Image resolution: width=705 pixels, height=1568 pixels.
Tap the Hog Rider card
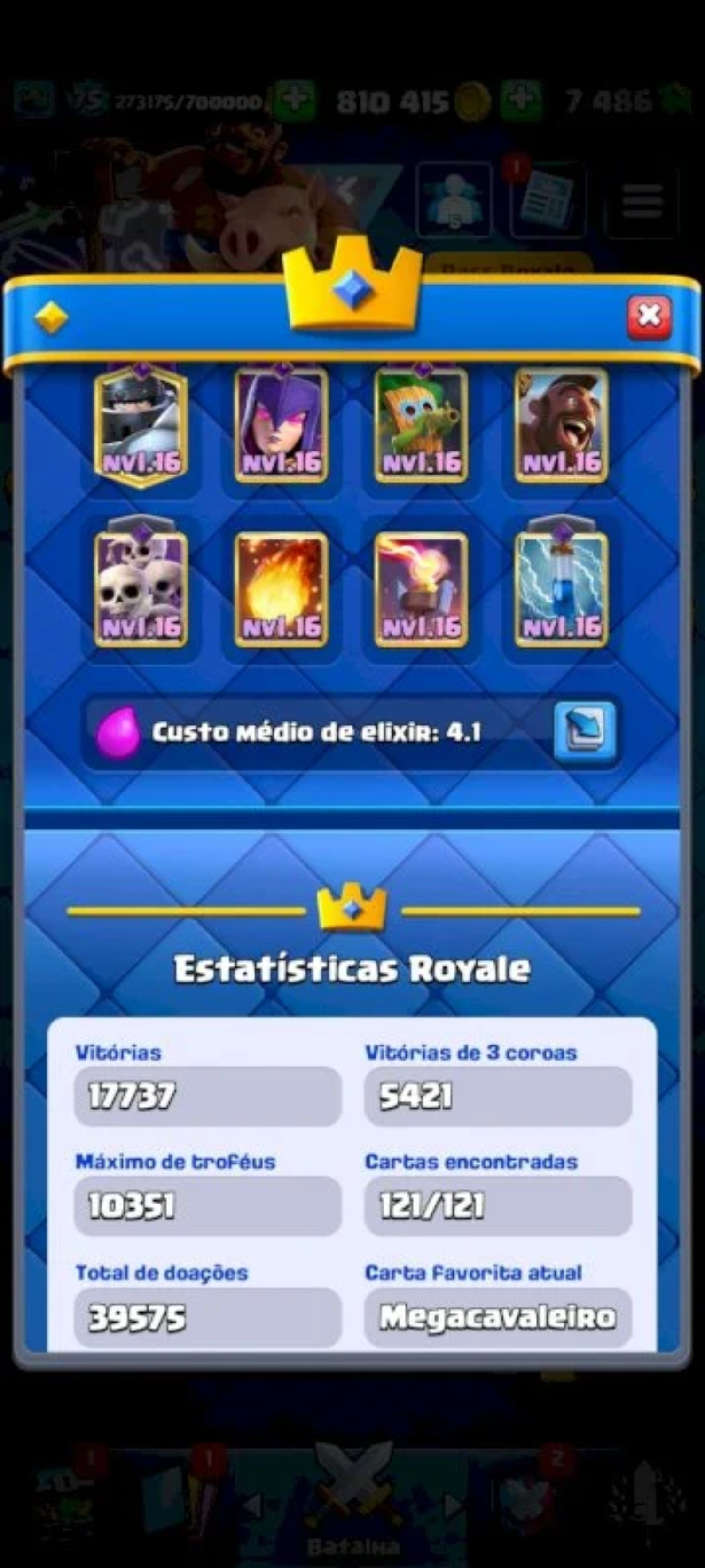click(561, 426)
